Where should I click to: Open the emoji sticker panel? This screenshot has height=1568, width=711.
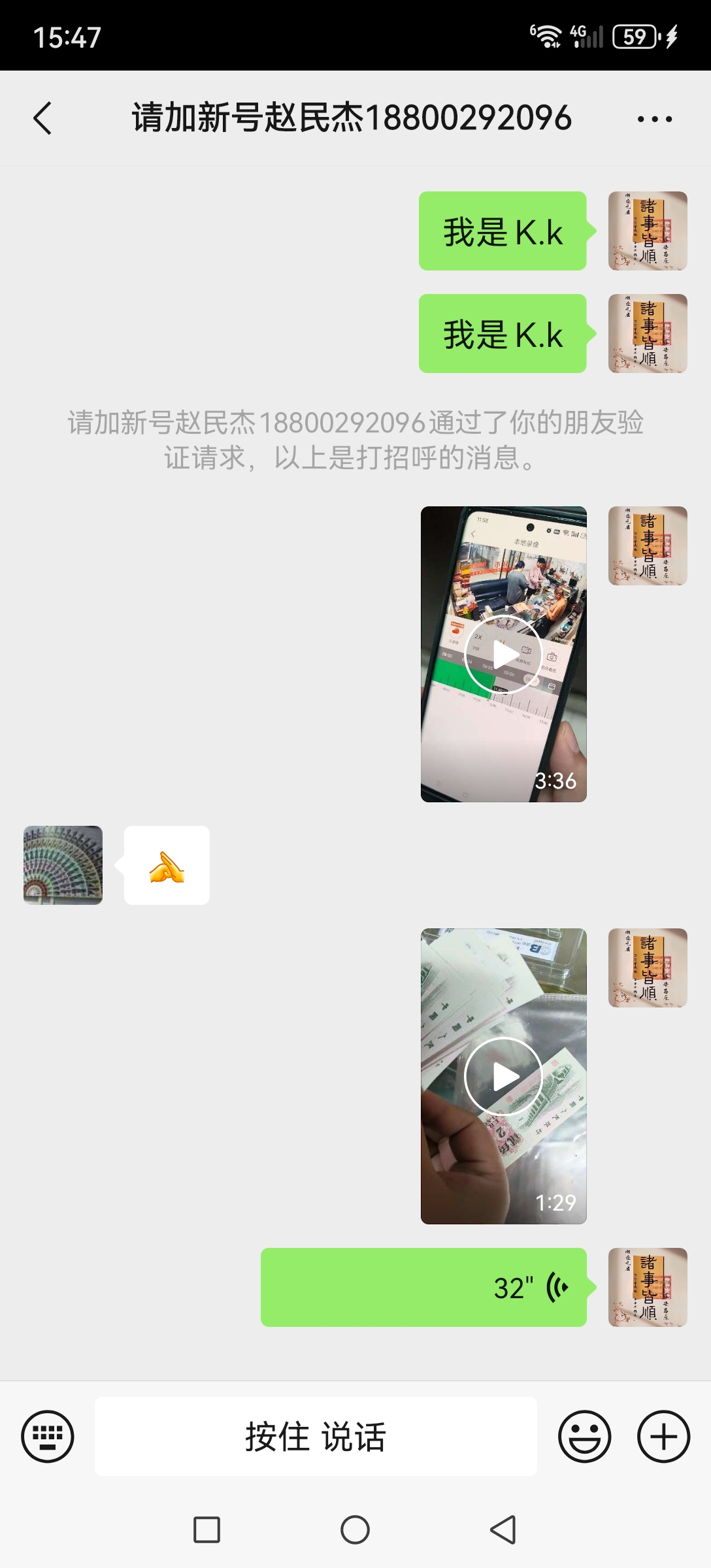click(585, 1437)
